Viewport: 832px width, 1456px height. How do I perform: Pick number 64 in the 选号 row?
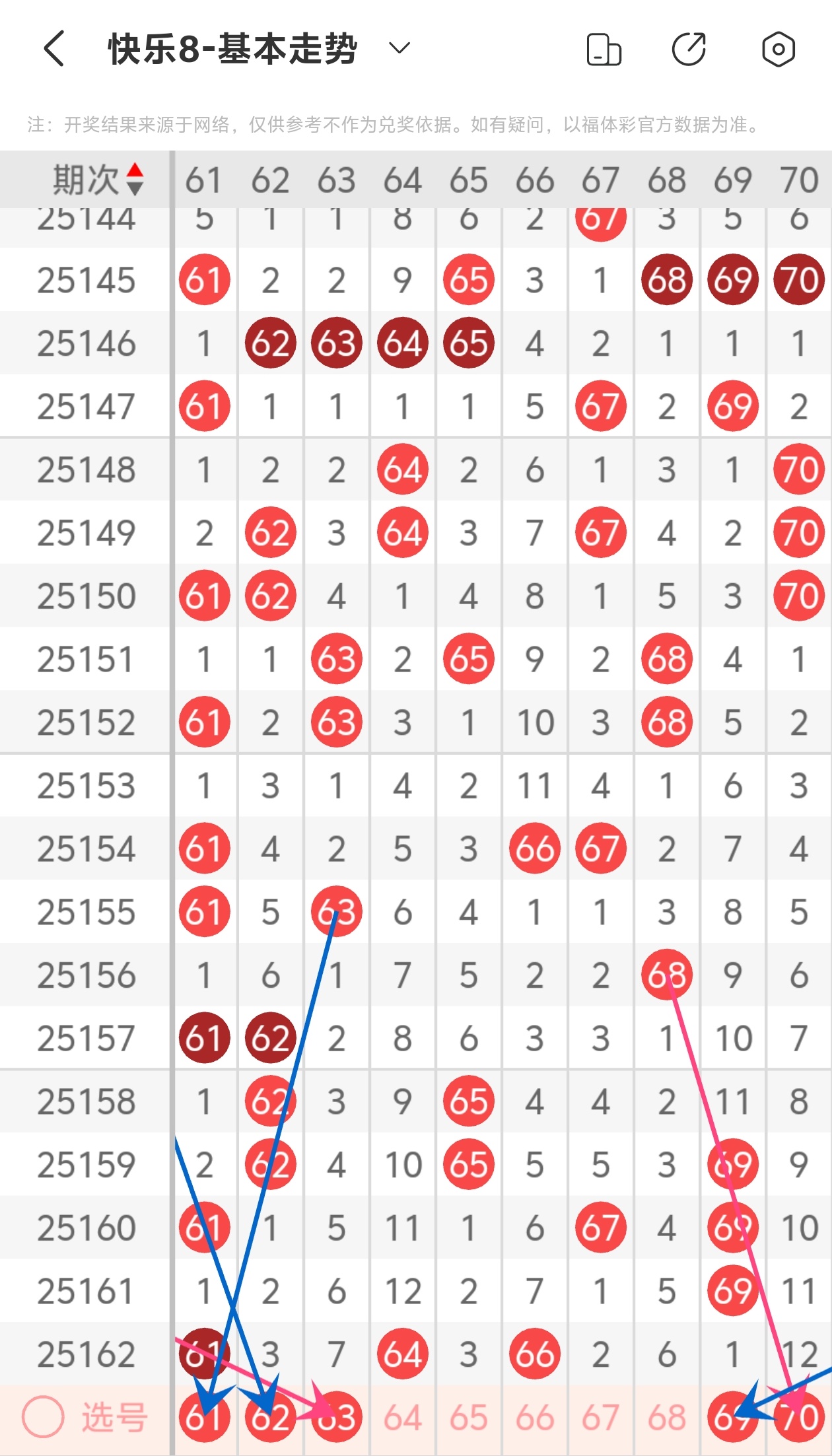coord(403,1418)
